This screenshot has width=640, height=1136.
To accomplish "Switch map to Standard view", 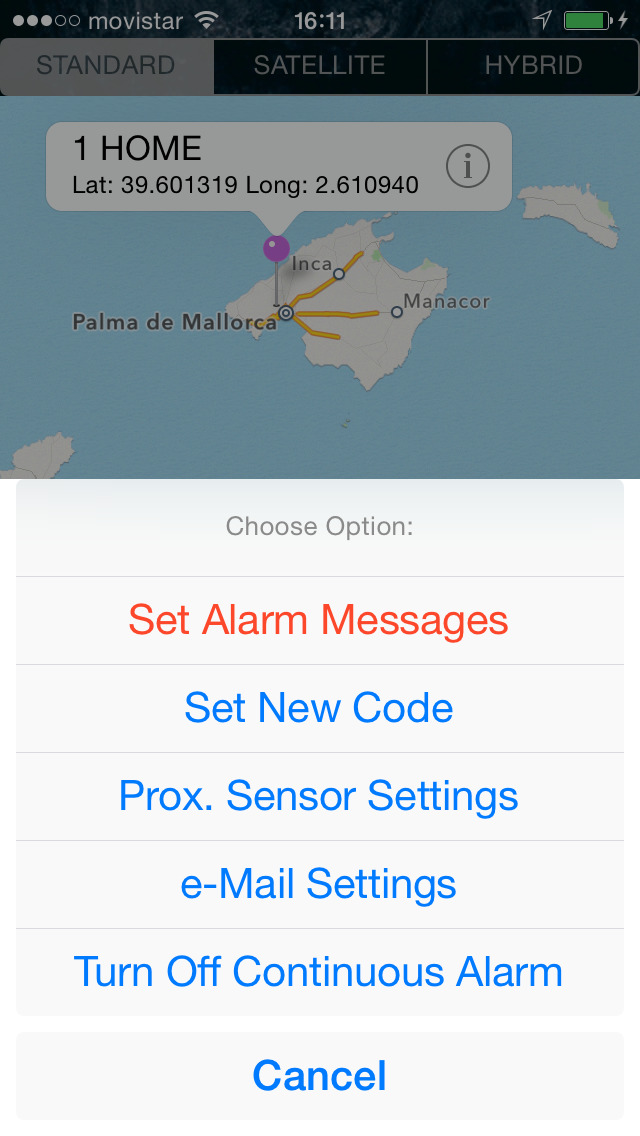I will pos(107,66).
